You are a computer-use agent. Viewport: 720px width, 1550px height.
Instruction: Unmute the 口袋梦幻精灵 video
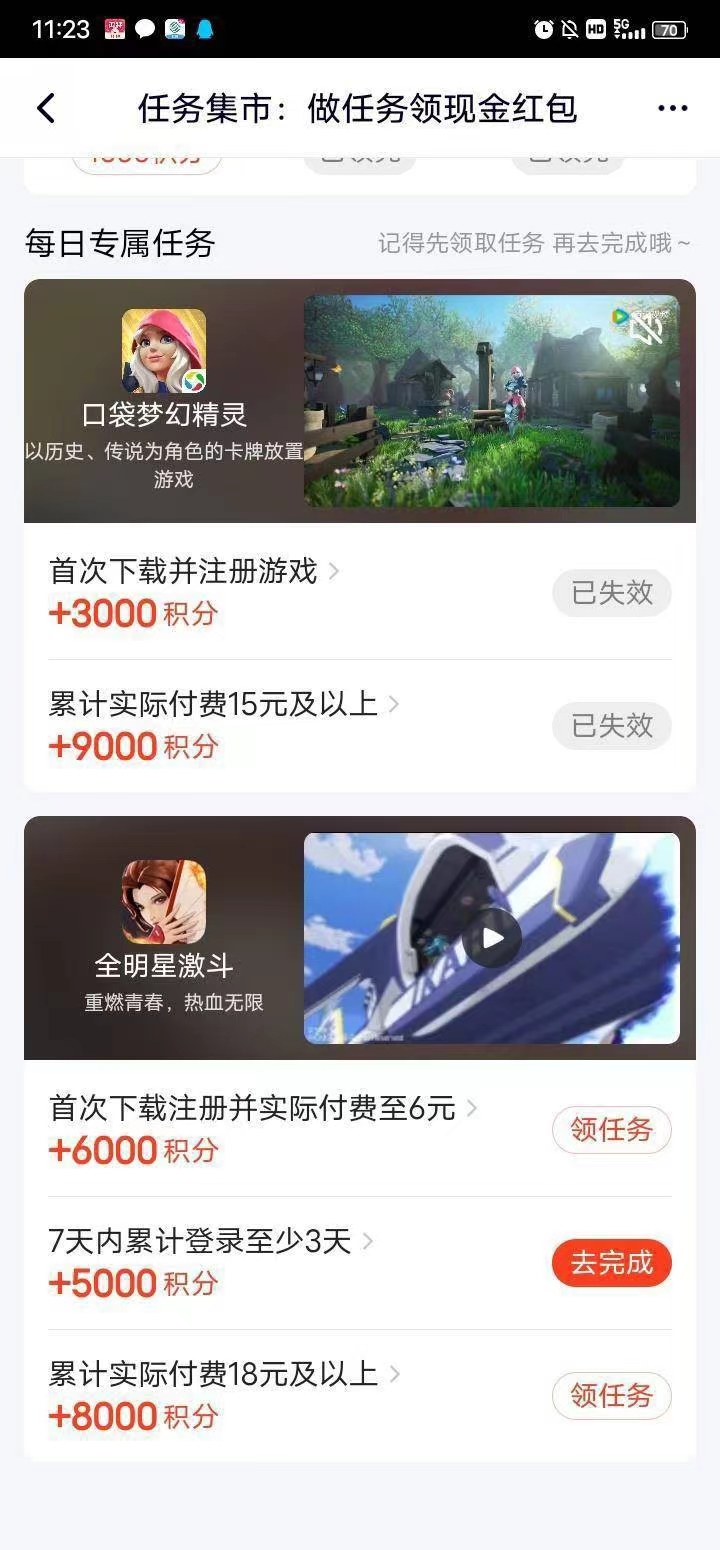tap(645, 327)
